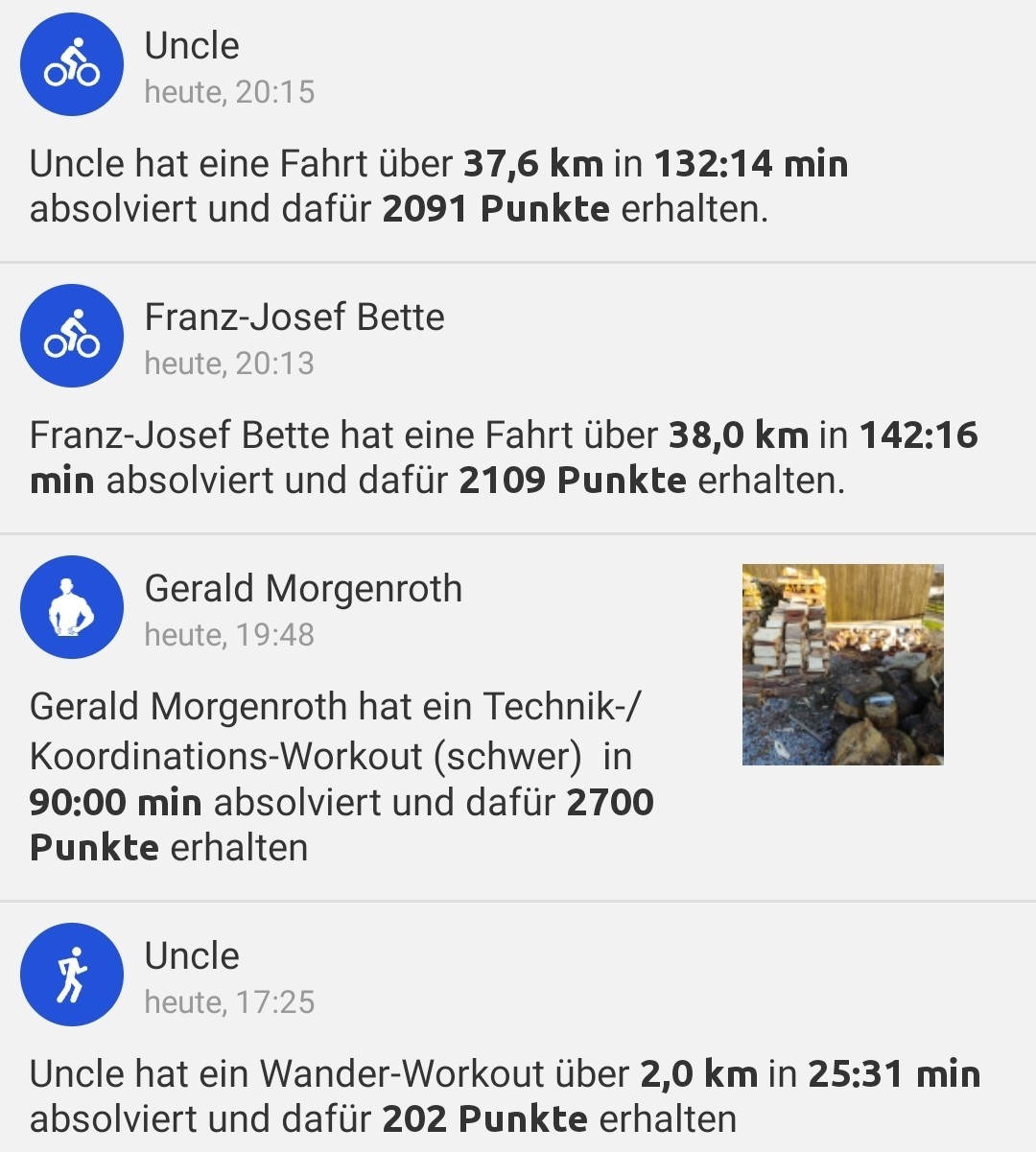Screen dimensions: 1036x1152
Task: Click the hiking icon beside Uncle's walk entry
Action: (71, 975)
